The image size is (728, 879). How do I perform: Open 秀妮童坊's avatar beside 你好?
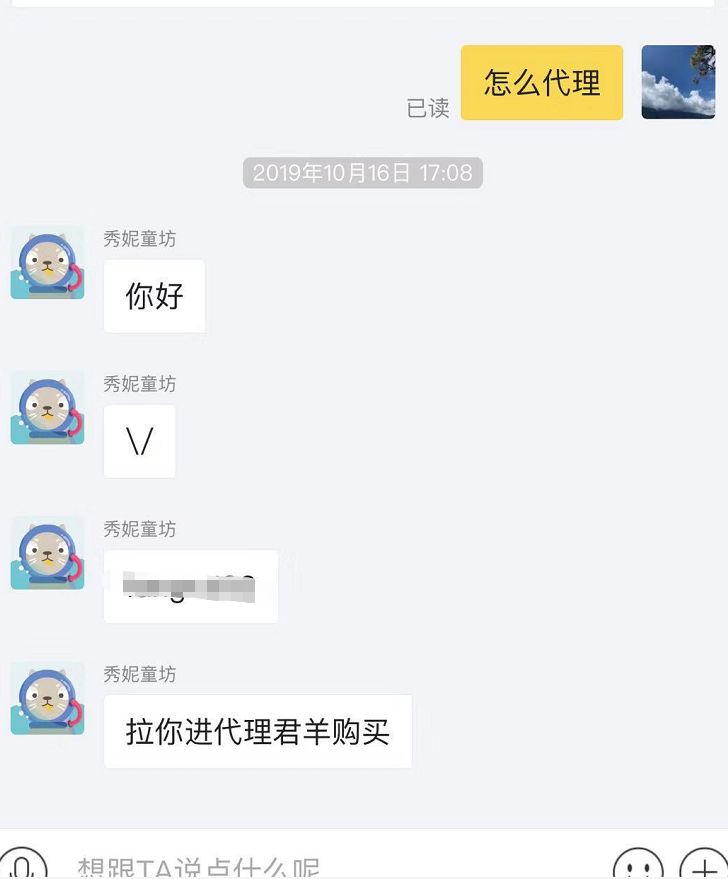47,263
